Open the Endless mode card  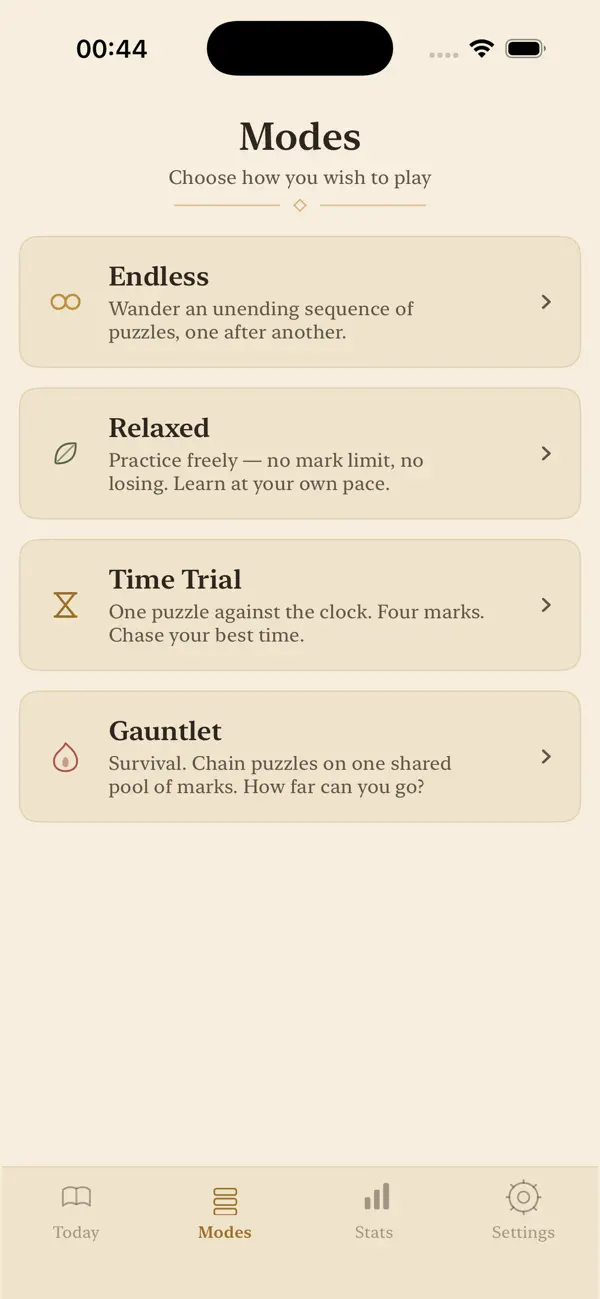click(x=300, y=302)
